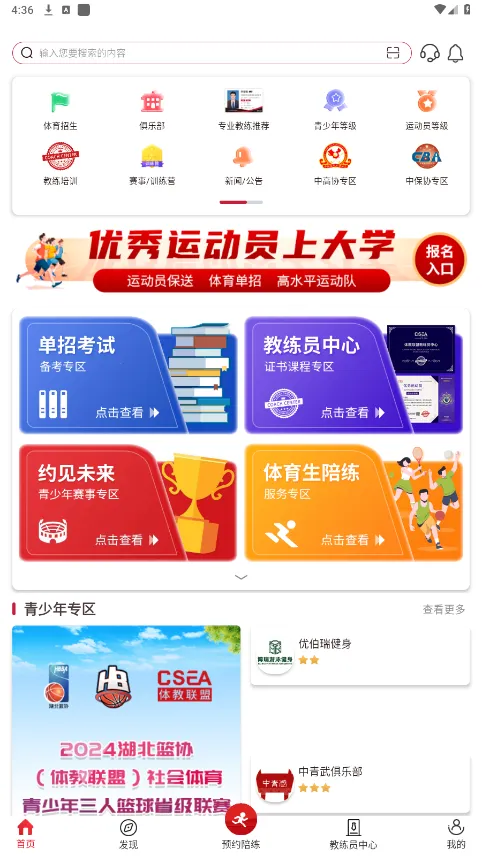482x856 pixels.
Task: Tap 报名入口 on the banner
Action: pyautogui.click(x=440, y=259)
